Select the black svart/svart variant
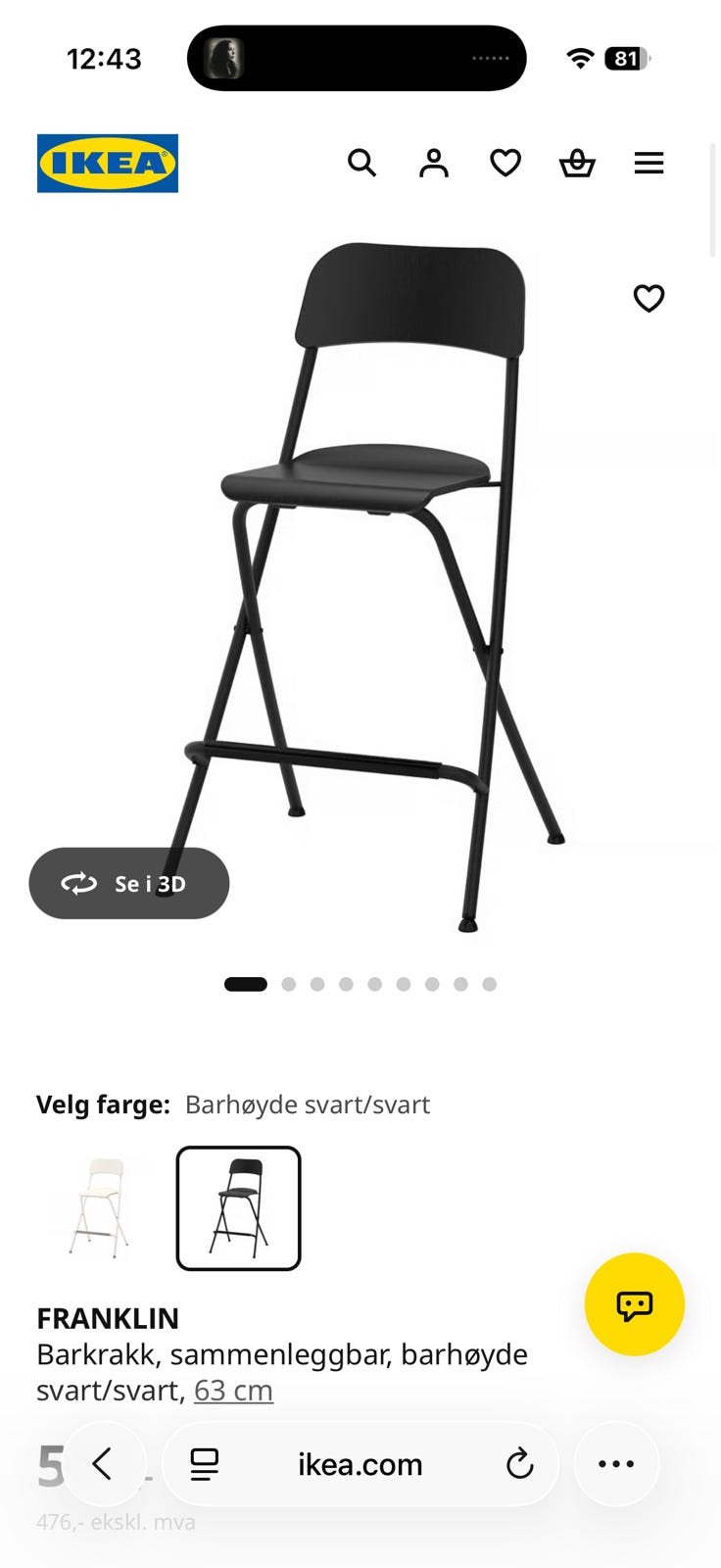This screenshot has width=721, height=1568. 238,1207
